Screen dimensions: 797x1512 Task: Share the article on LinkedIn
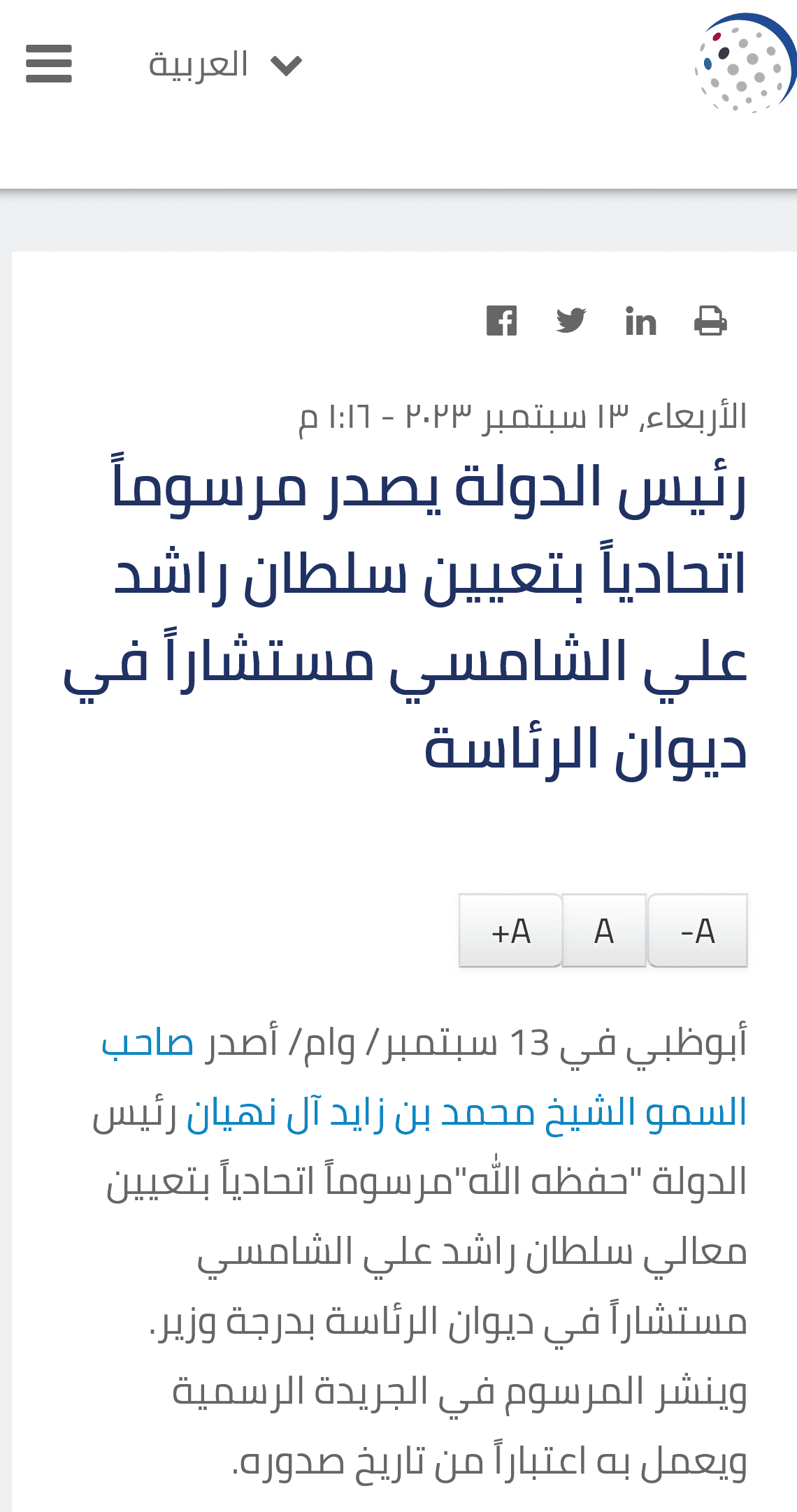click(x=641, y=322)
